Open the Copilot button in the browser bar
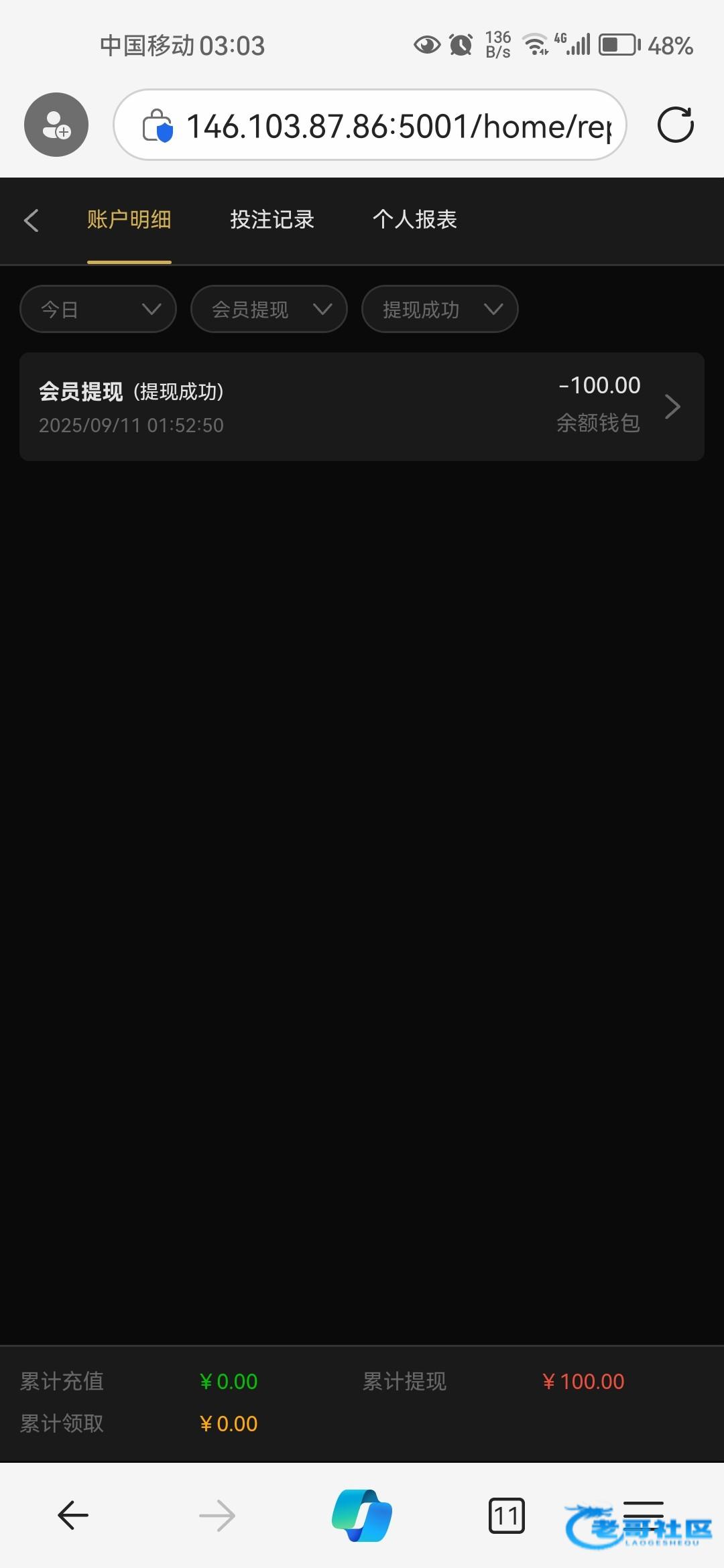This screenshot has height=1568, width=724. (x=362, y=1515)
